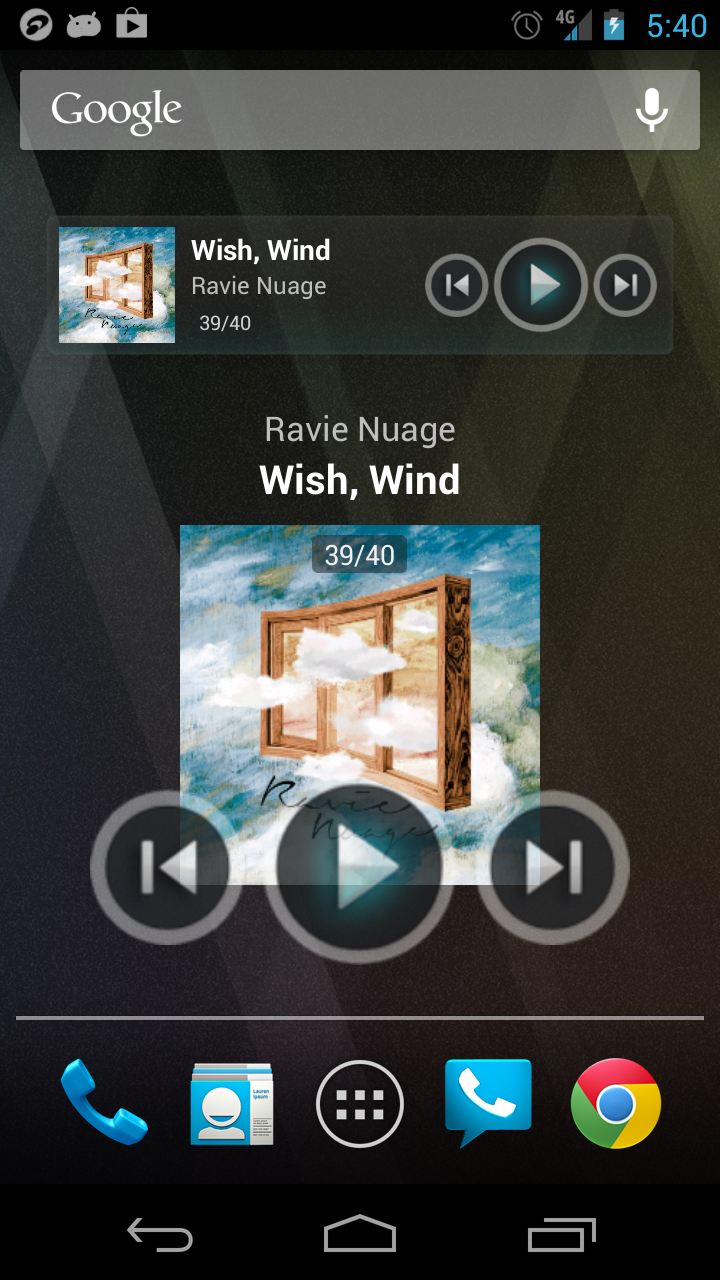Go to the previous track in the small widget
Viewport: 720px width, 1280px height.
point(457,284)
